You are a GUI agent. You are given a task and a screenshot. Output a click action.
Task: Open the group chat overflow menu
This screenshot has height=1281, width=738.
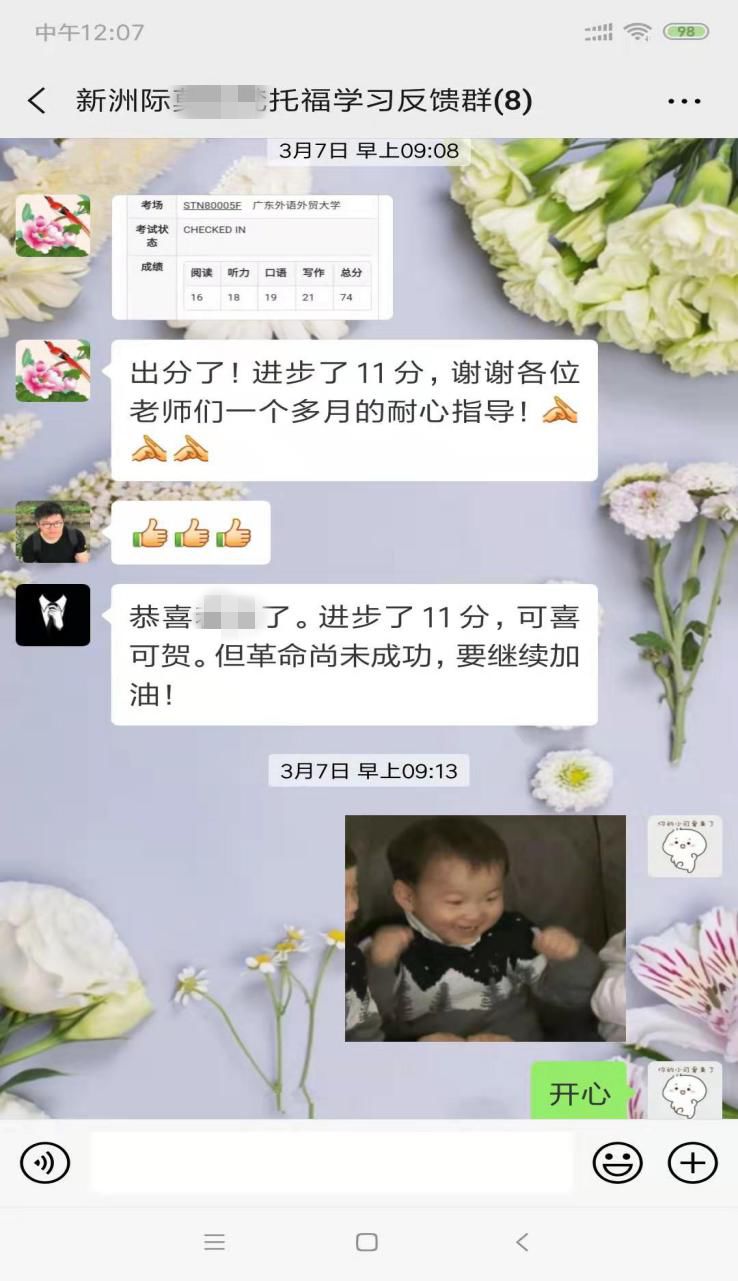684,101
